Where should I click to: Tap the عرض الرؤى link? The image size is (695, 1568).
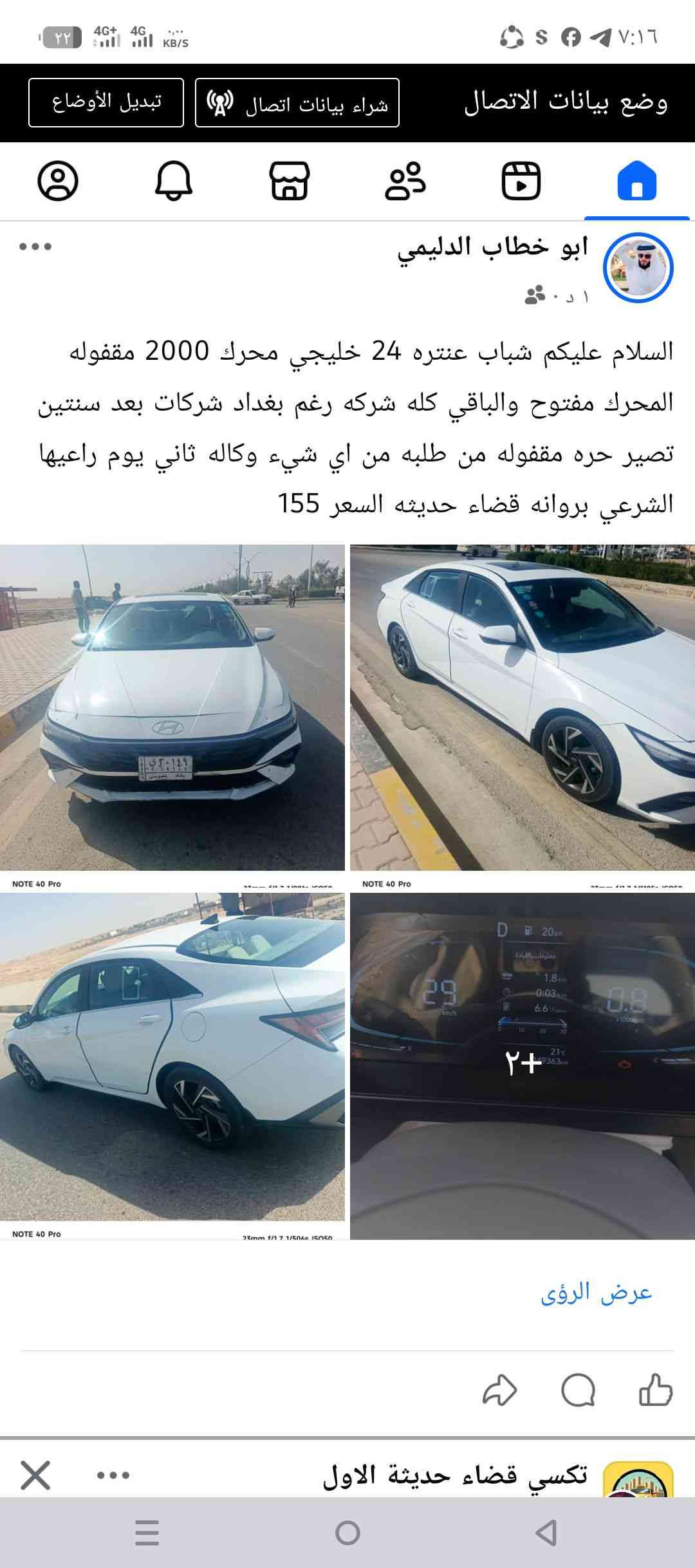tap(596, 1293)
